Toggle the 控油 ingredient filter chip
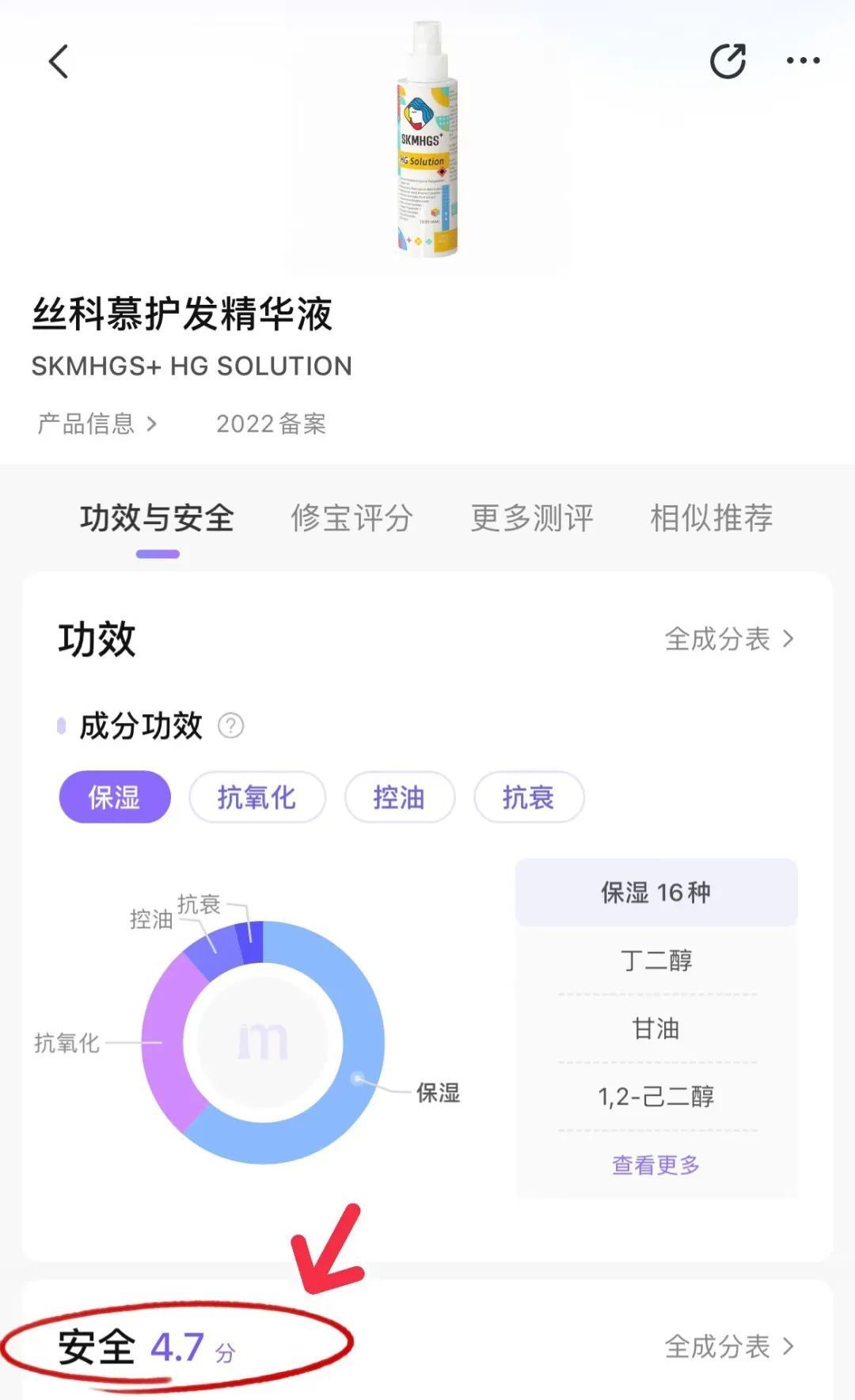The image size is (855, 1400). [x=399, y=798]
